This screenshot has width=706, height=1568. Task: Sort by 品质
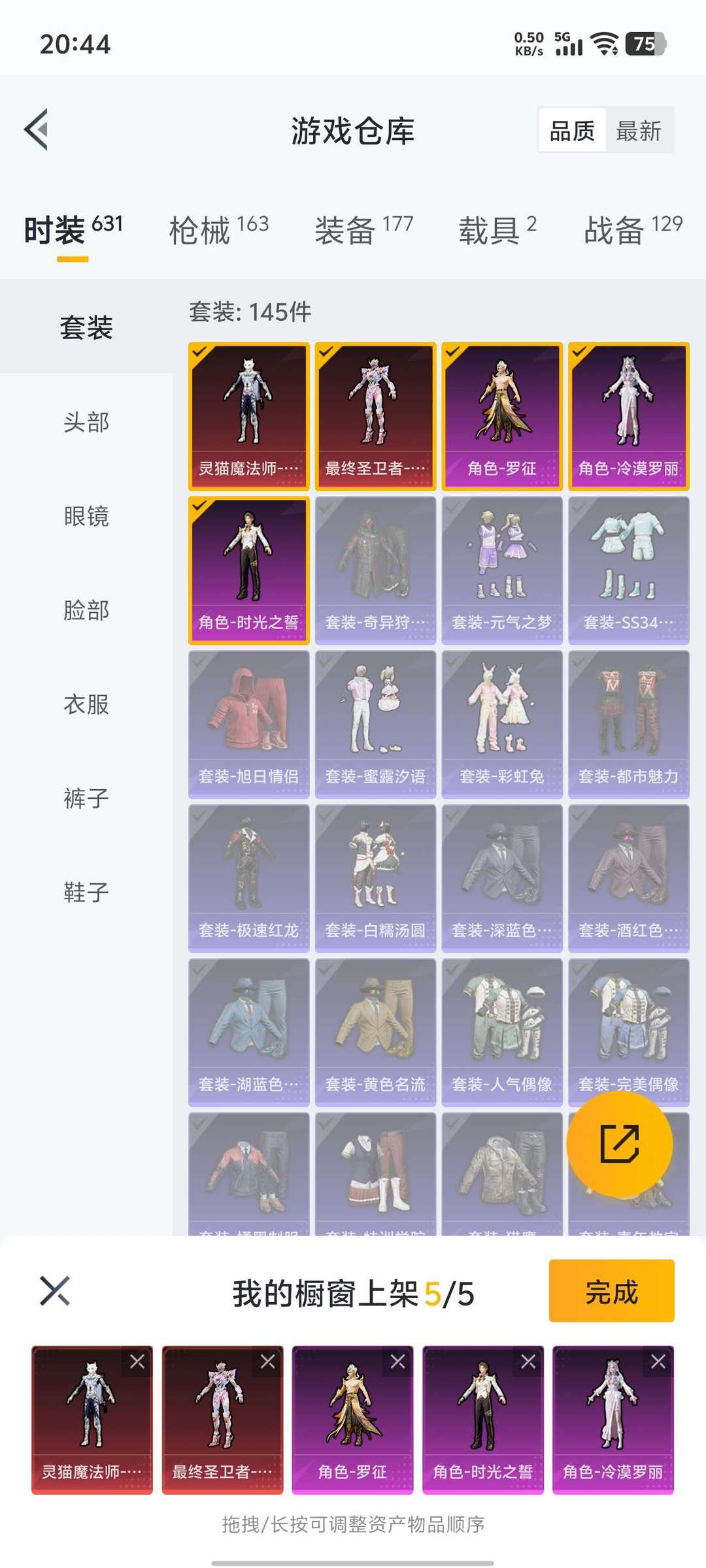click(x=573, y=131)
